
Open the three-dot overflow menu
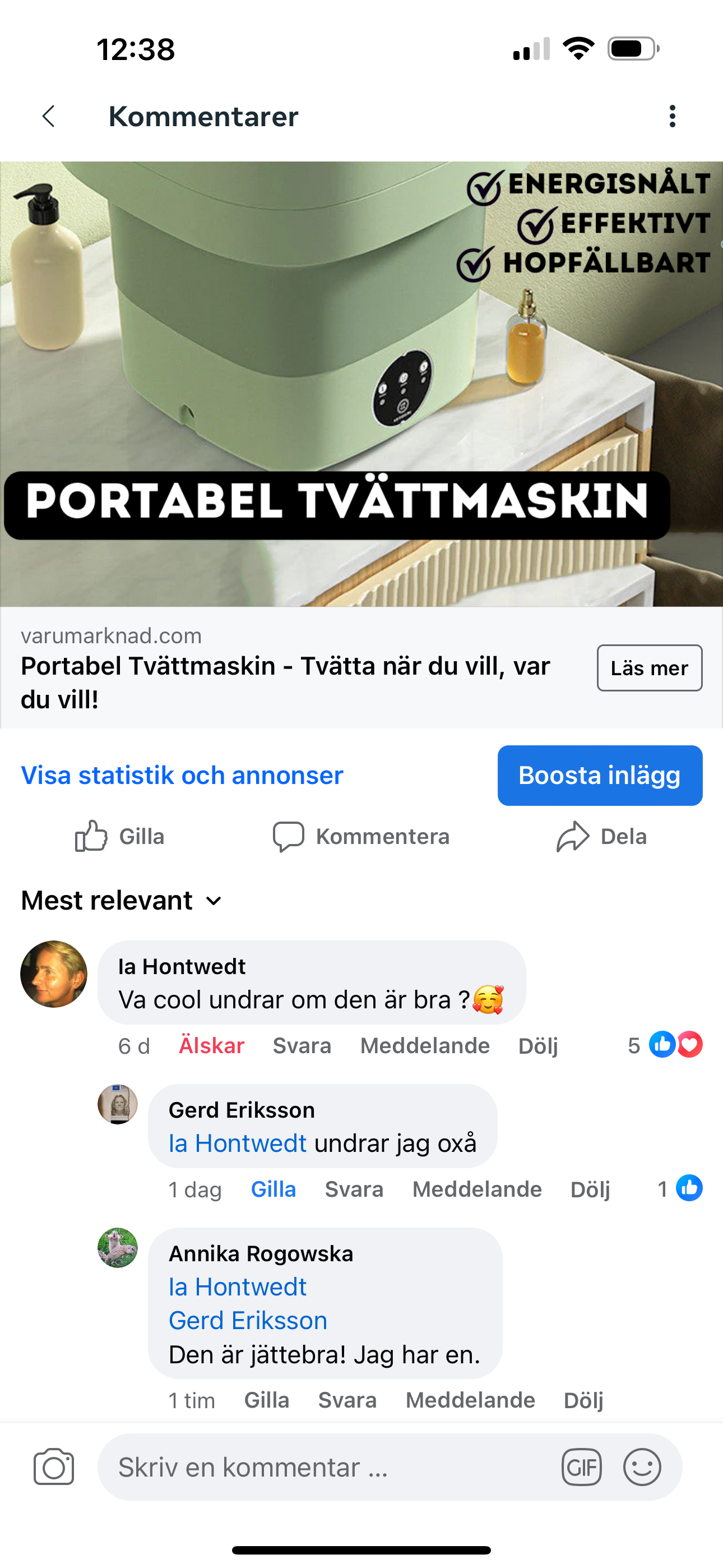tap(672, 116)
